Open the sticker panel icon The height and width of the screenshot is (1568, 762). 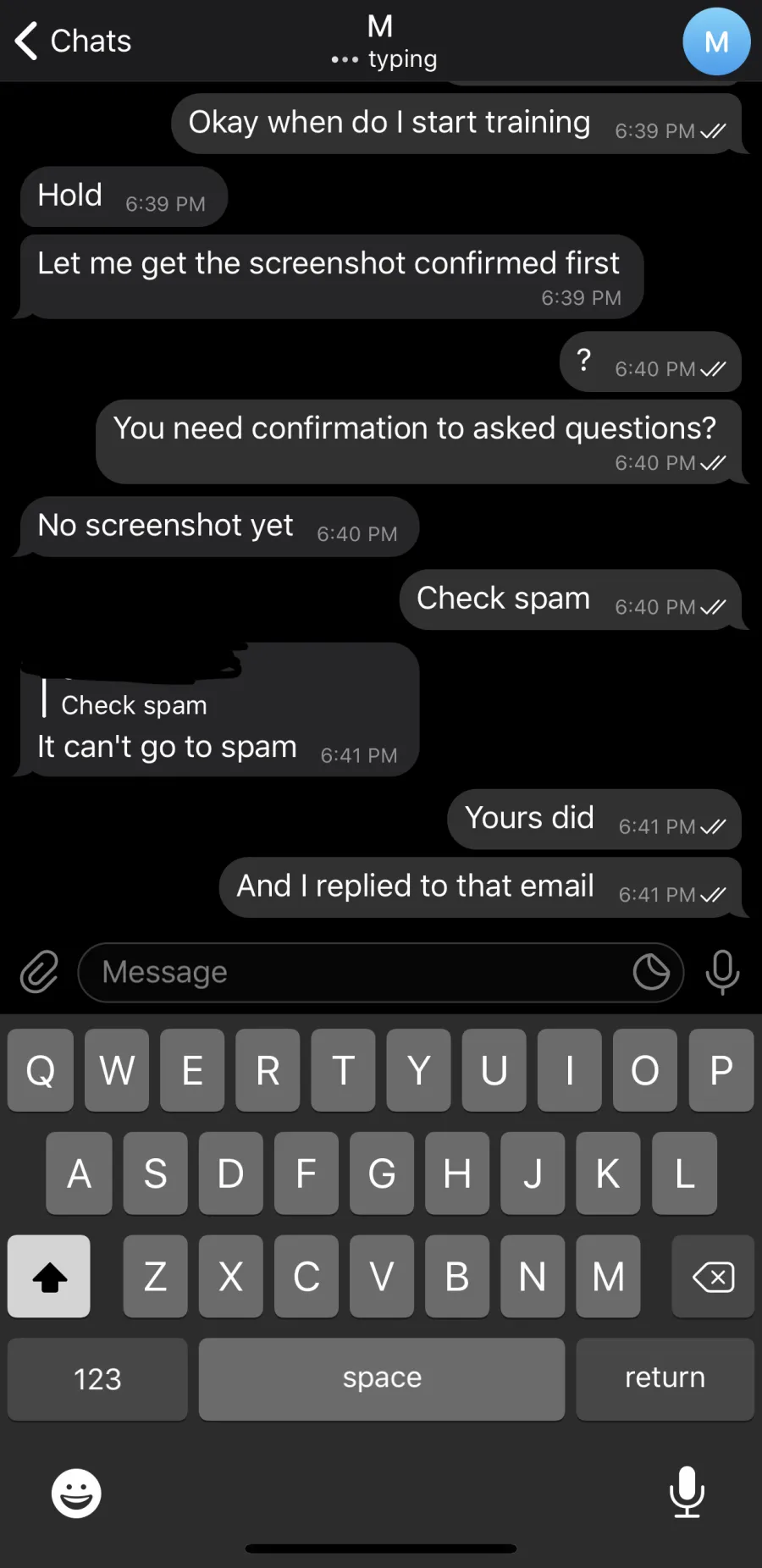click(x=651, y=972)
